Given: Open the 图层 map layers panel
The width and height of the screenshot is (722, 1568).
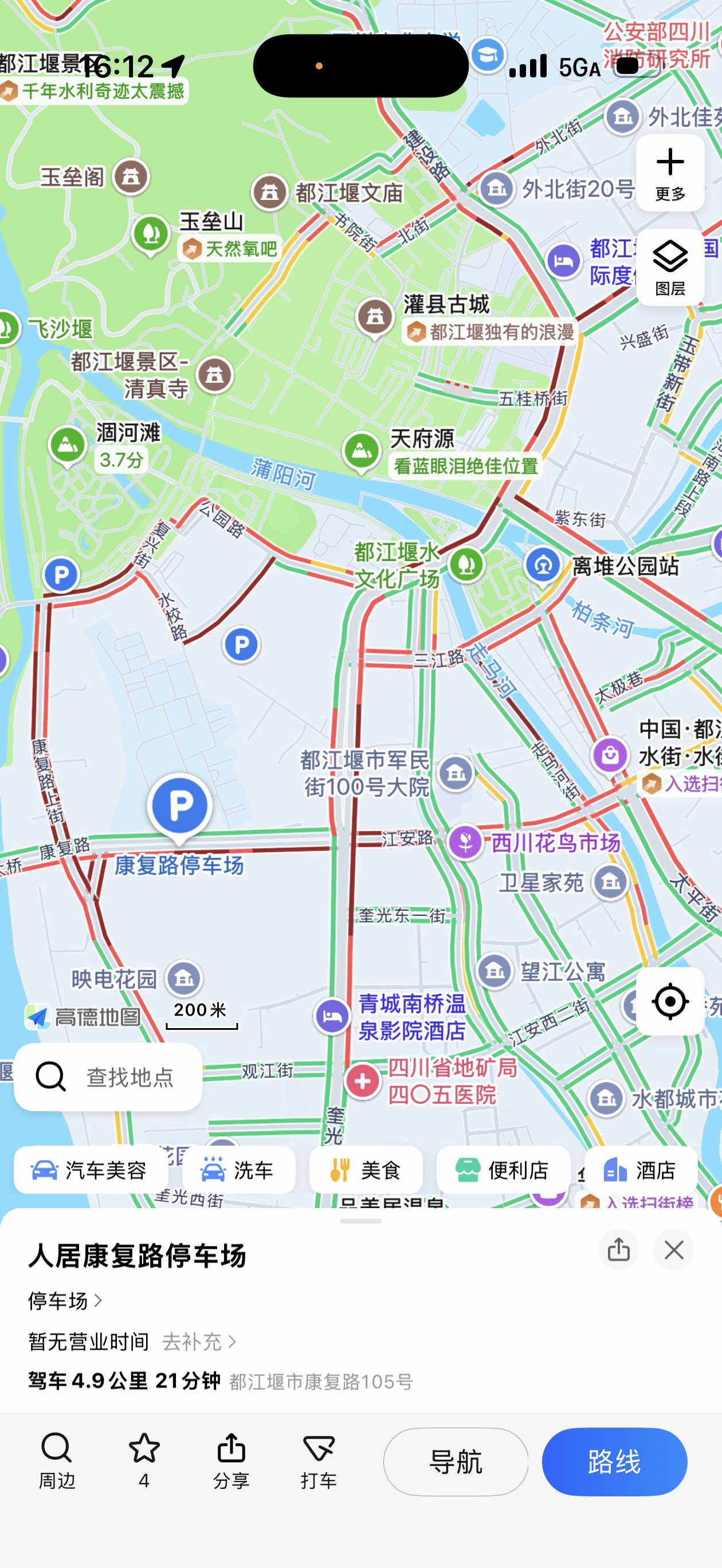Looking at the screenshot, I should pyautogui.click(x=670, y=266).
